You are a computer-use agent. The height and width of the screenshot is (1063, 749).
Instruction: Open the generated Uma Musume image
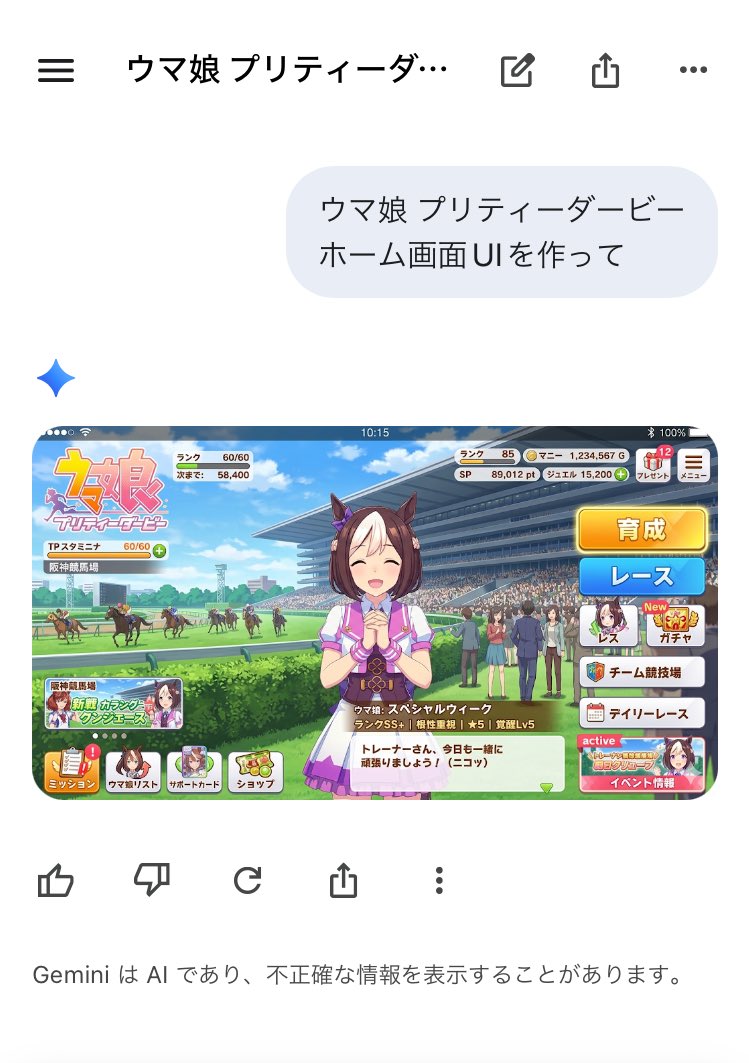click(x=375, y=613)
